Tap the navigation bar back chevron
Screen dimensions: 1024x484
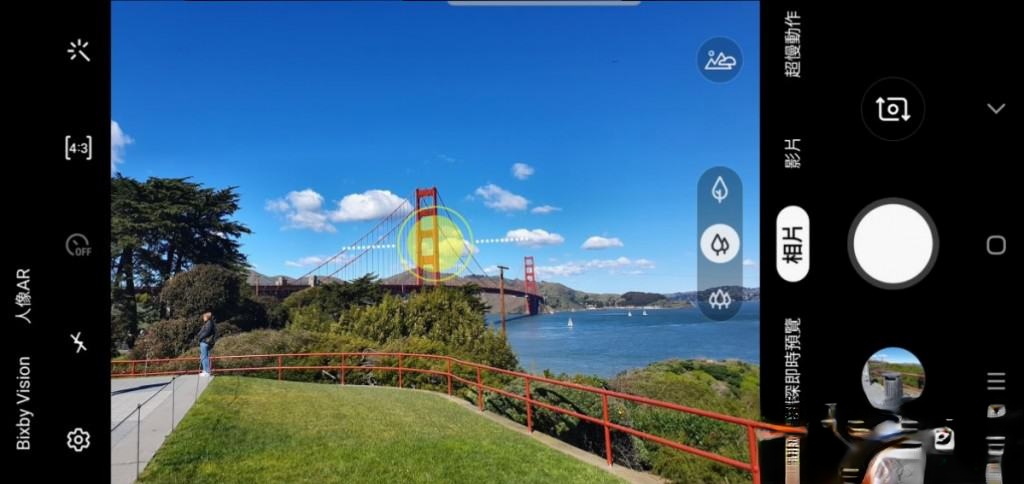coord(996,108)
